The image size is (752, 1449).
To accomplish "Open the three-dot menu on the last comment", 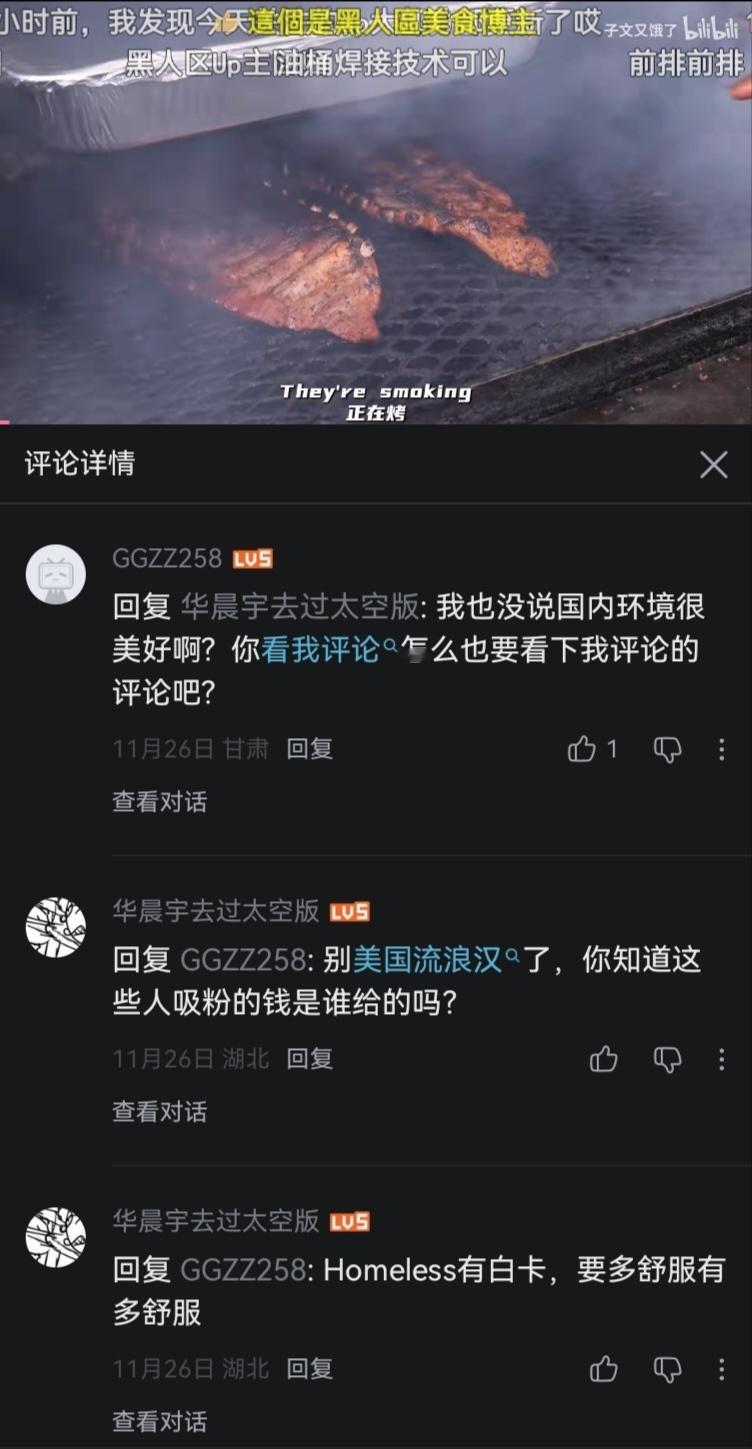I will (723, 1369).
